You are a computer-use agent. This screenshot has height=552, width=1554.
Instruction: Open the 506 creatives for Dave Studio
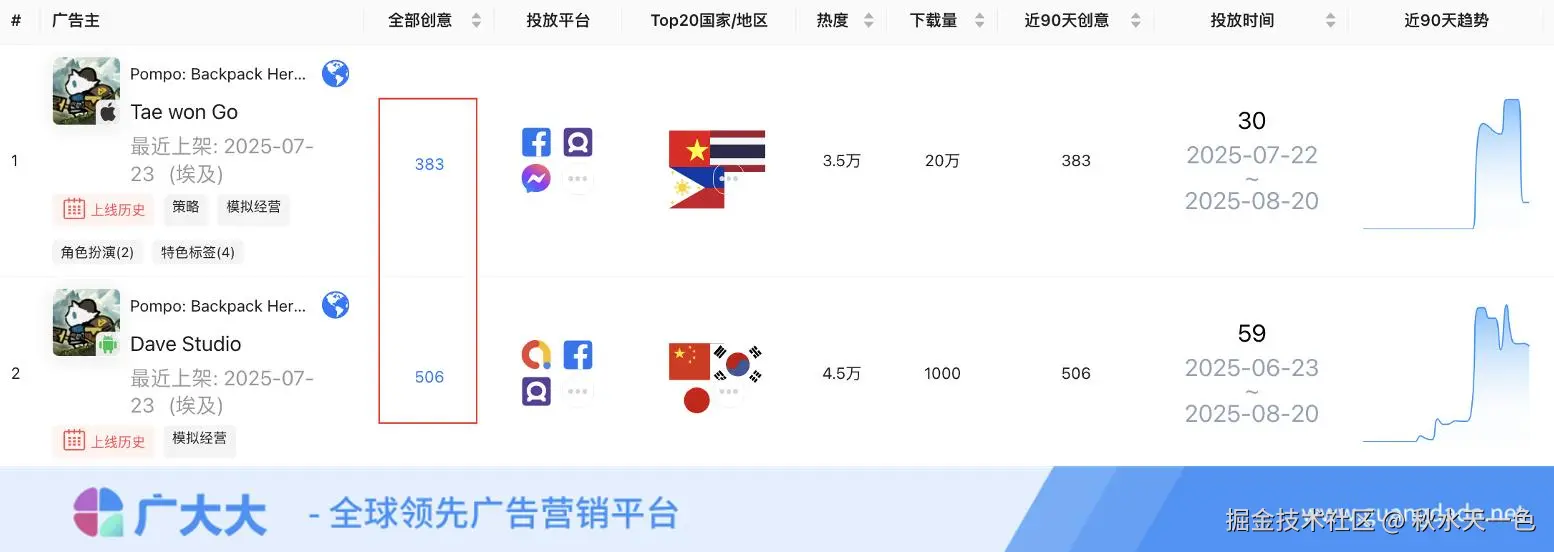[x=429, y=377]
